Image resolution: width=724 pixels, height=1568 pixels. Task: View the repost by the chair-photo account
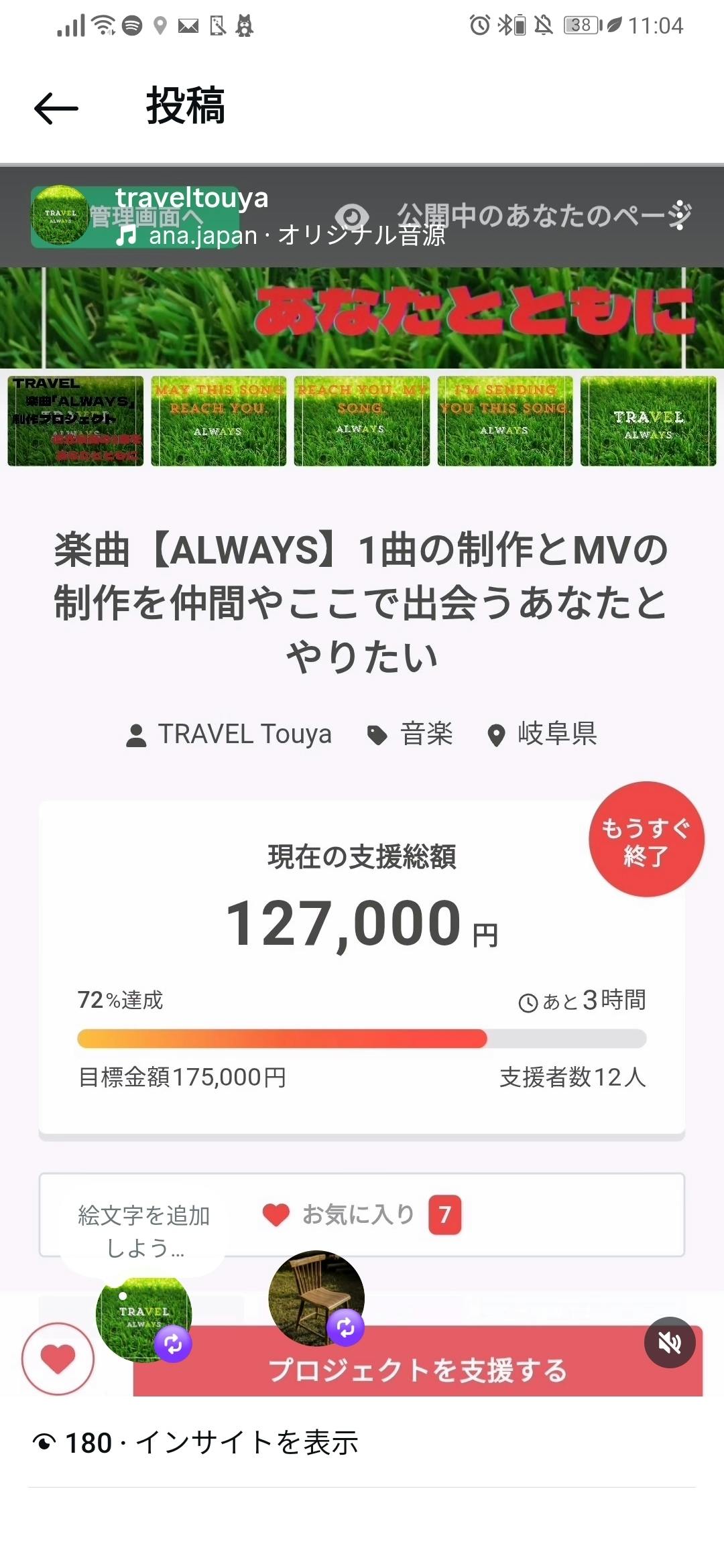(x=316, y=1298)
